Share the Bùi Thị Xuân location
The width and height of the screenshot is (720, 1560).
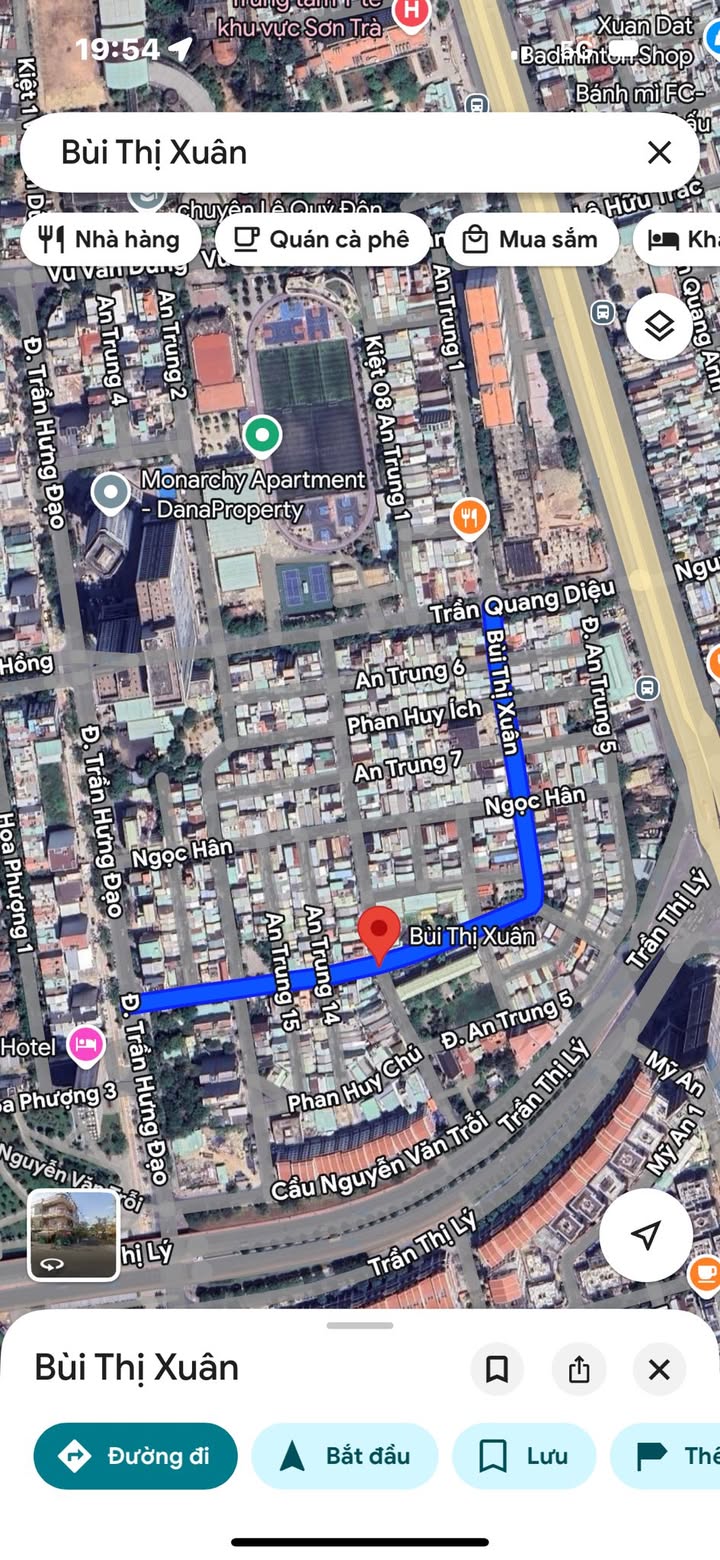[579, 1369]
